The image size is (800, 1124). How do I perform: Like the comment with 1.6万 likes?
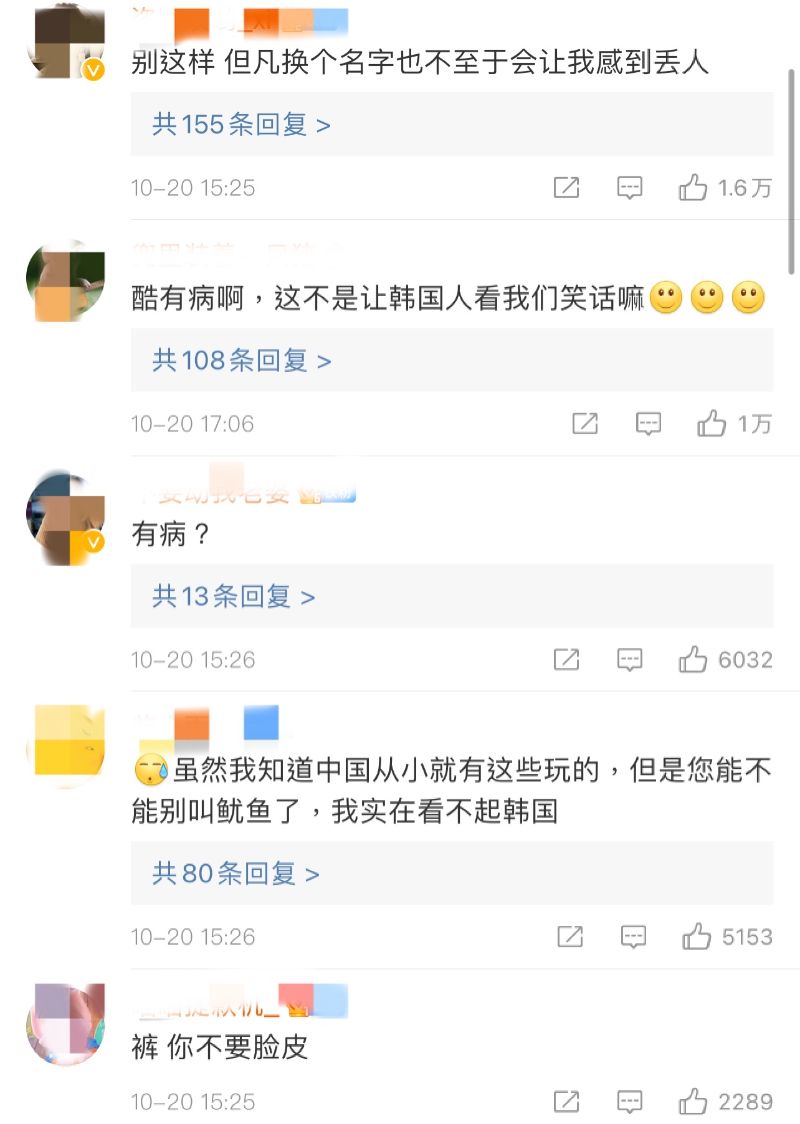693,188
